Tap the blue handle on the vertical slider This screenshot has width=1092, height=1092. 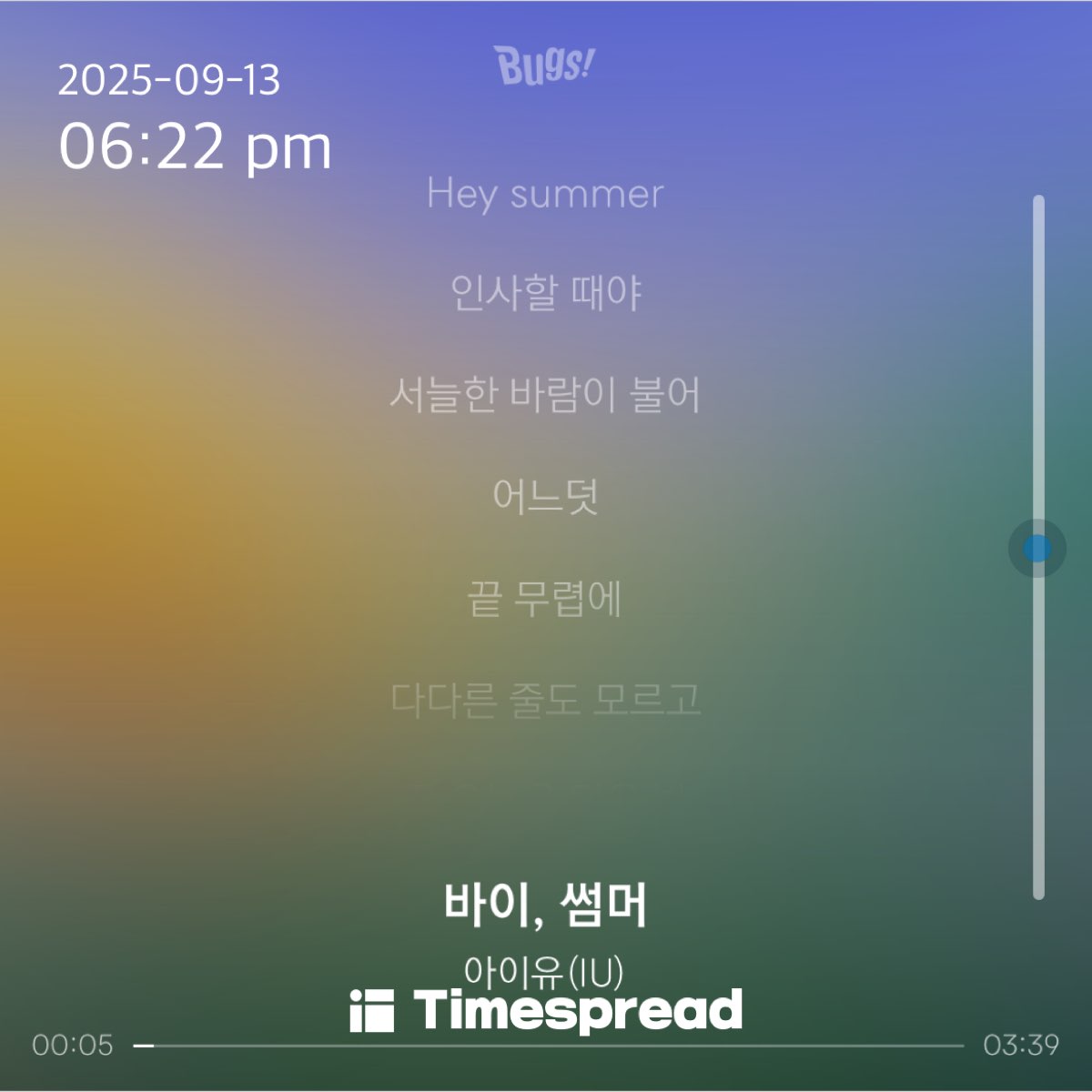point(1037,548)
